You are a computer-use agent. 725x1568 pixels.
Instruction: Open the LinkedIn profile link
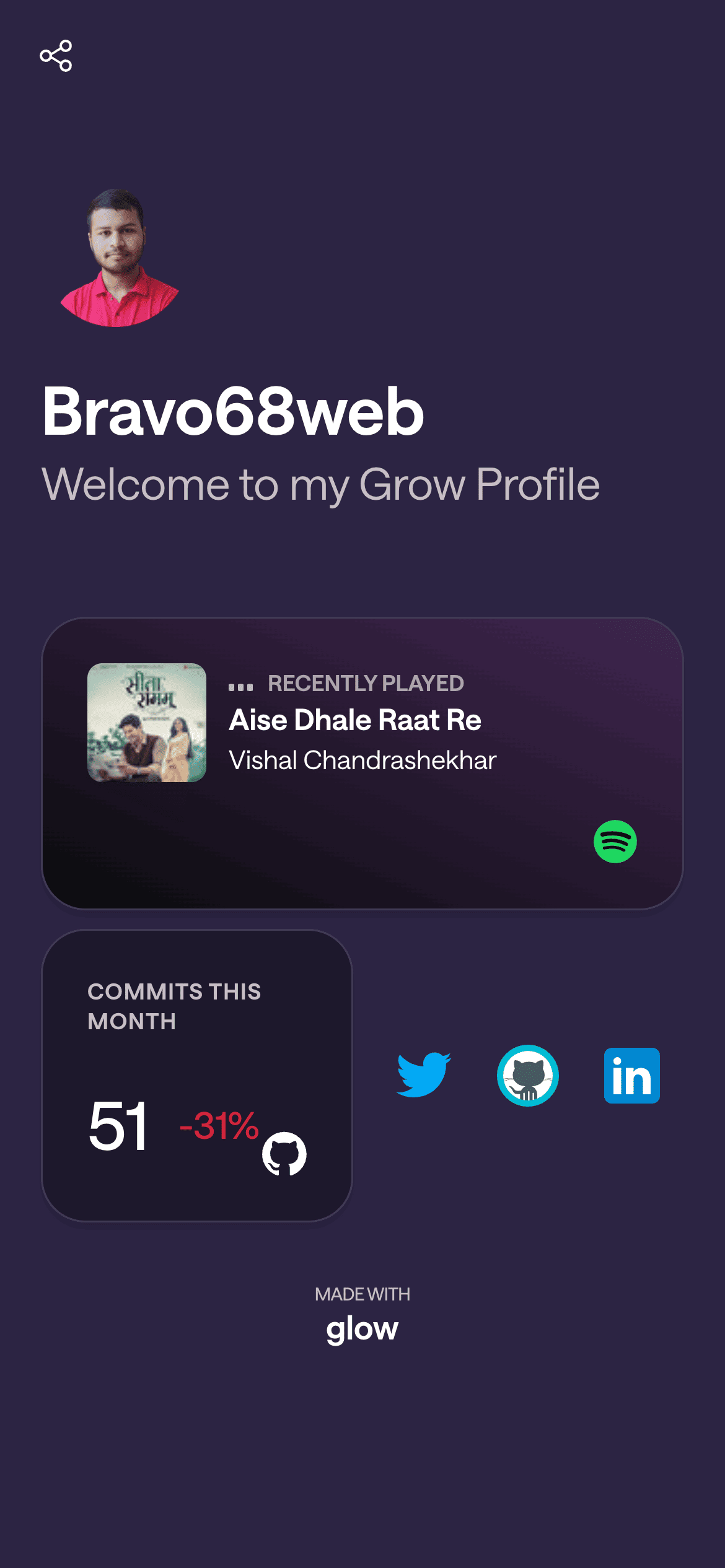(x=631, y=1075)
